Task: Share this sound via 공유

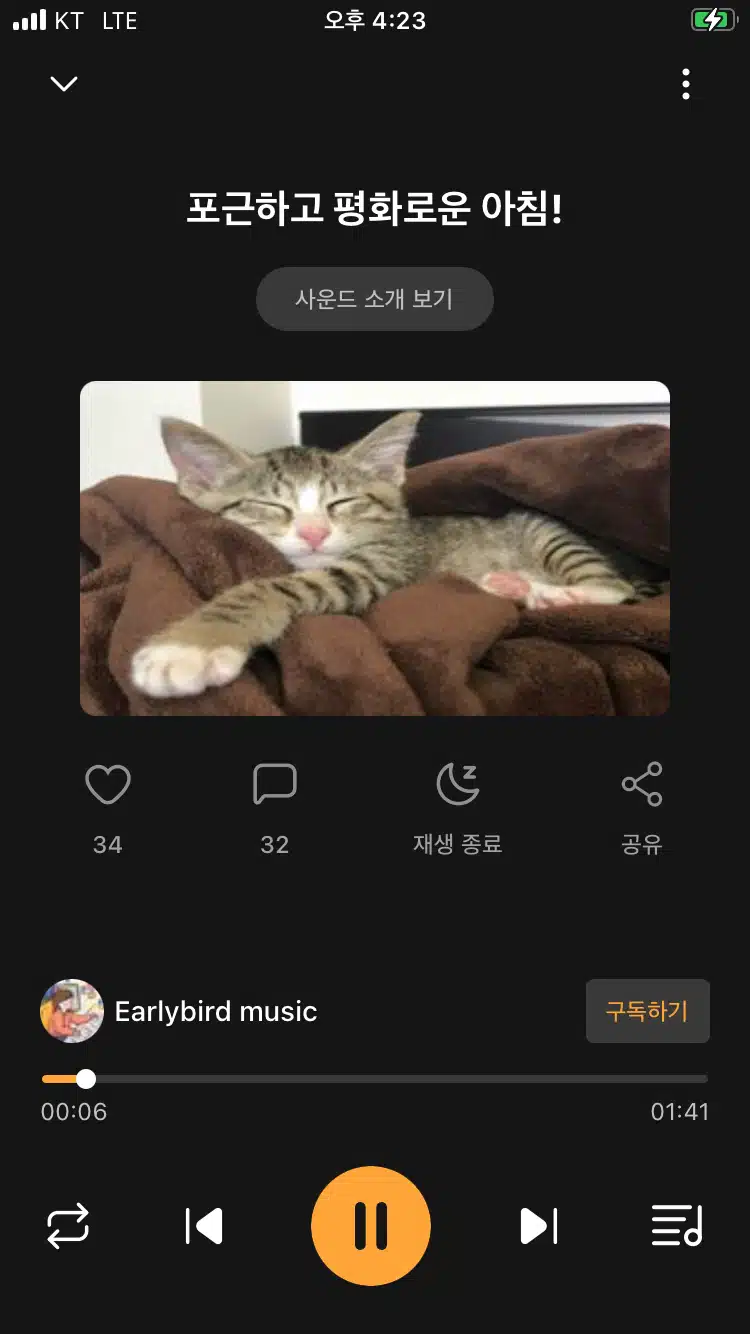Action: click(x=642, y=785)
